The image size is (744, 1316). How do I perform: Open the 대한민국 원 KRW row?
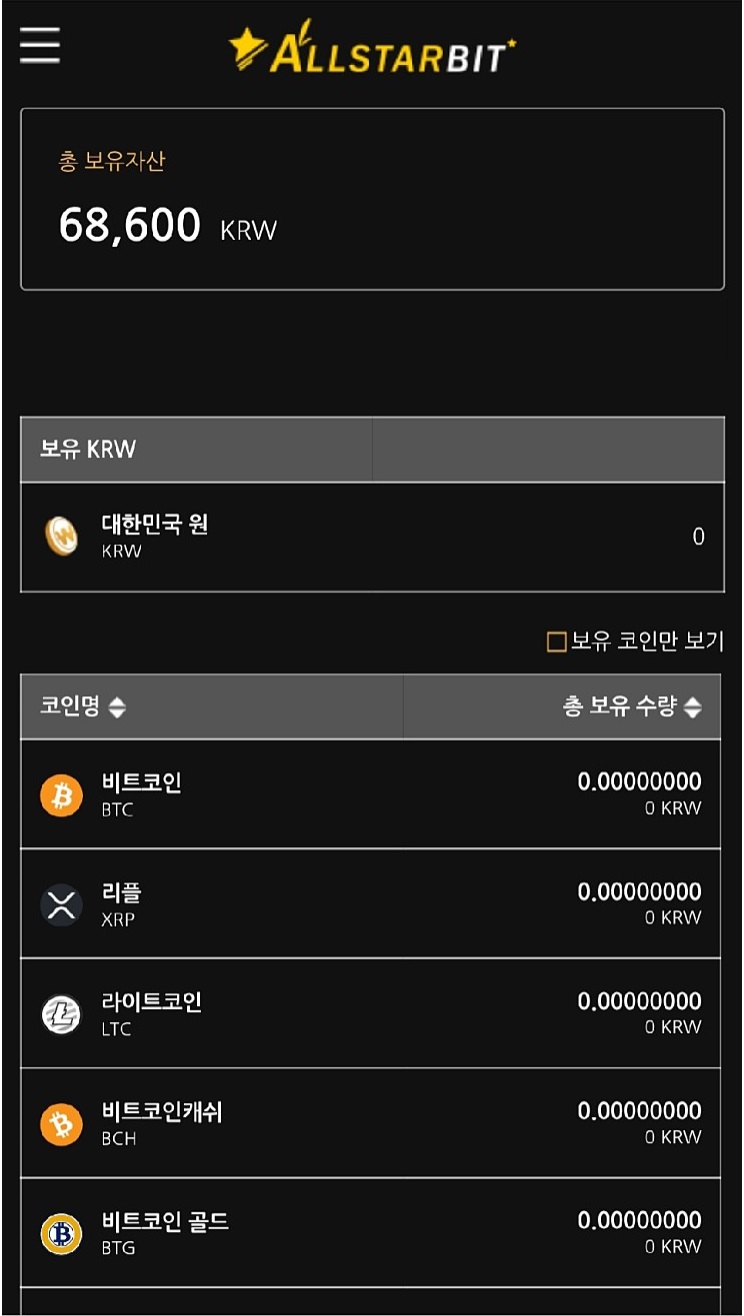(x=372, y=537)
